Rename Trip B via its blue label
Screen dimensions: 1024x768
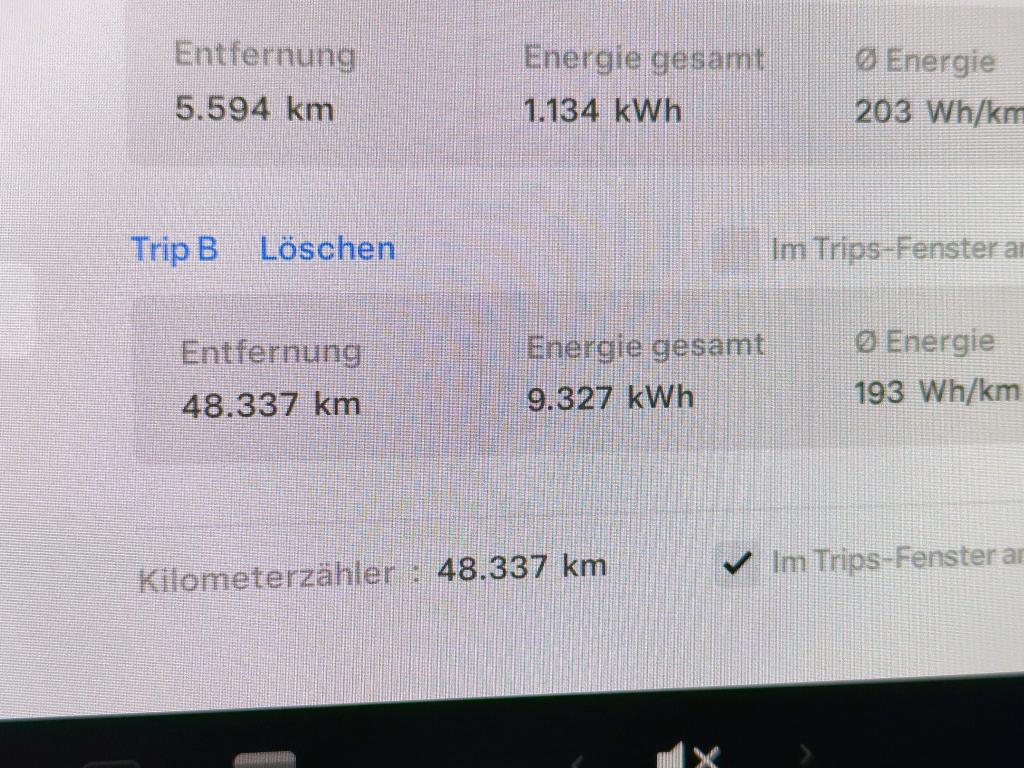174,248
